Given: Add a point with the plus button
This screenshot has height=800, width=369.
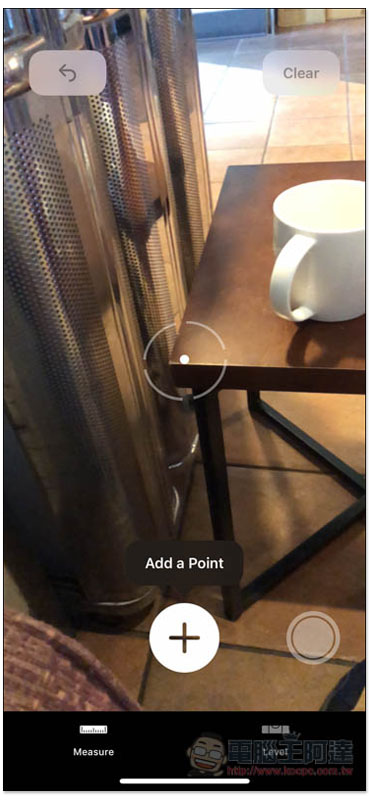Looking at the screenshot, I should [184, 638].
